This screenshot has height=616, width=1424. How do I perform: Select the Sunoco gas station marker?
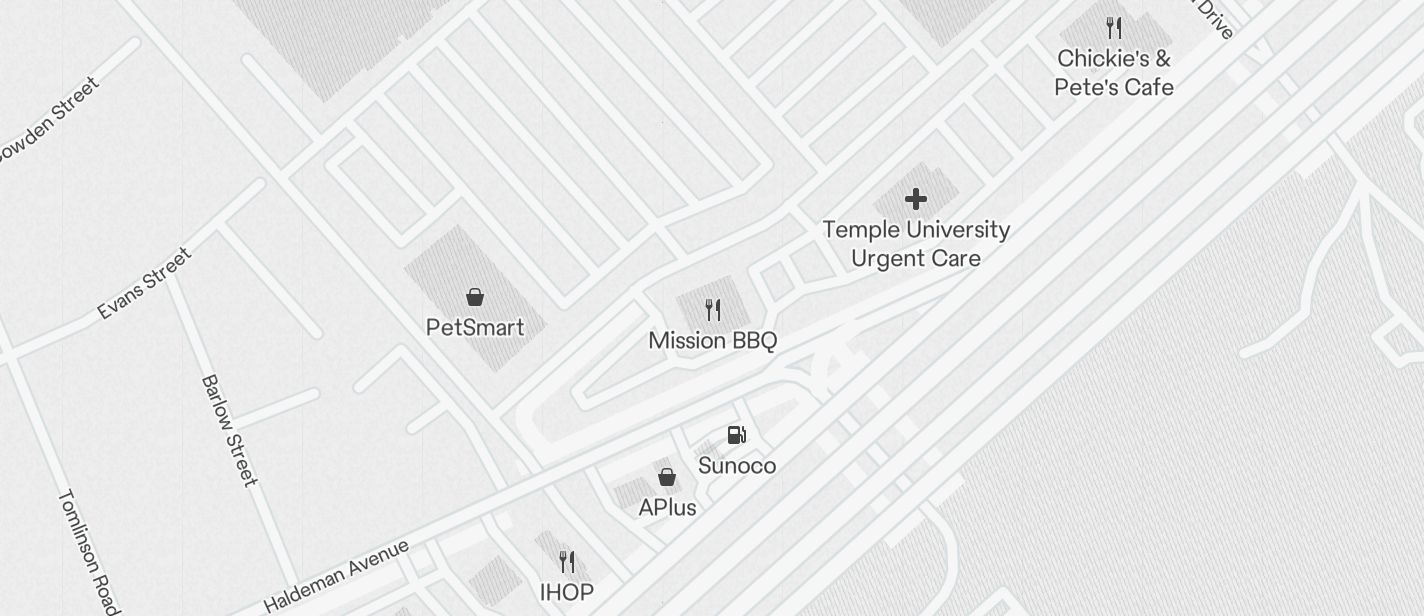737,435
